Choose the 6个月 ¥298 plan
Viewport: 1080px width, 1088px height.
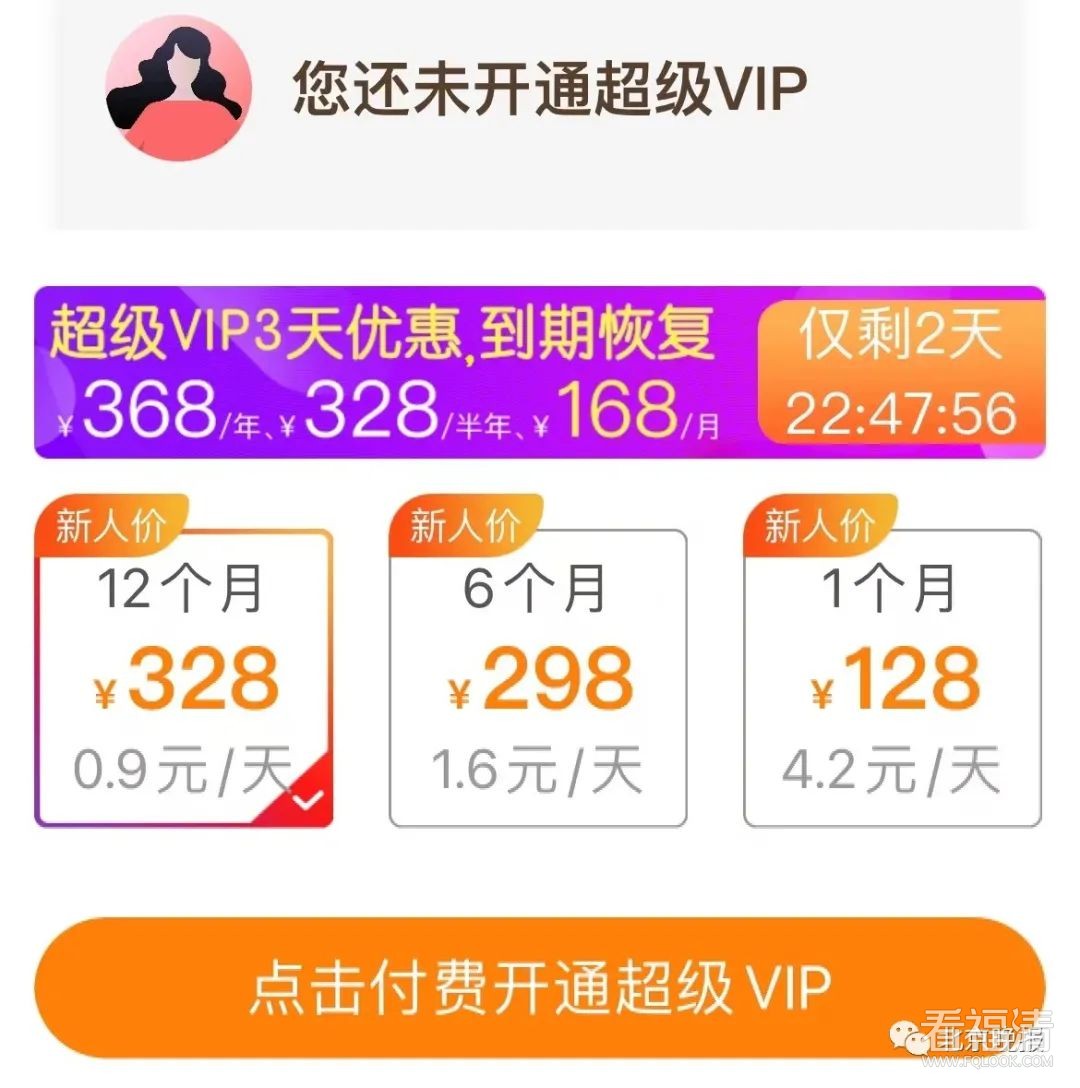[538, 677]
